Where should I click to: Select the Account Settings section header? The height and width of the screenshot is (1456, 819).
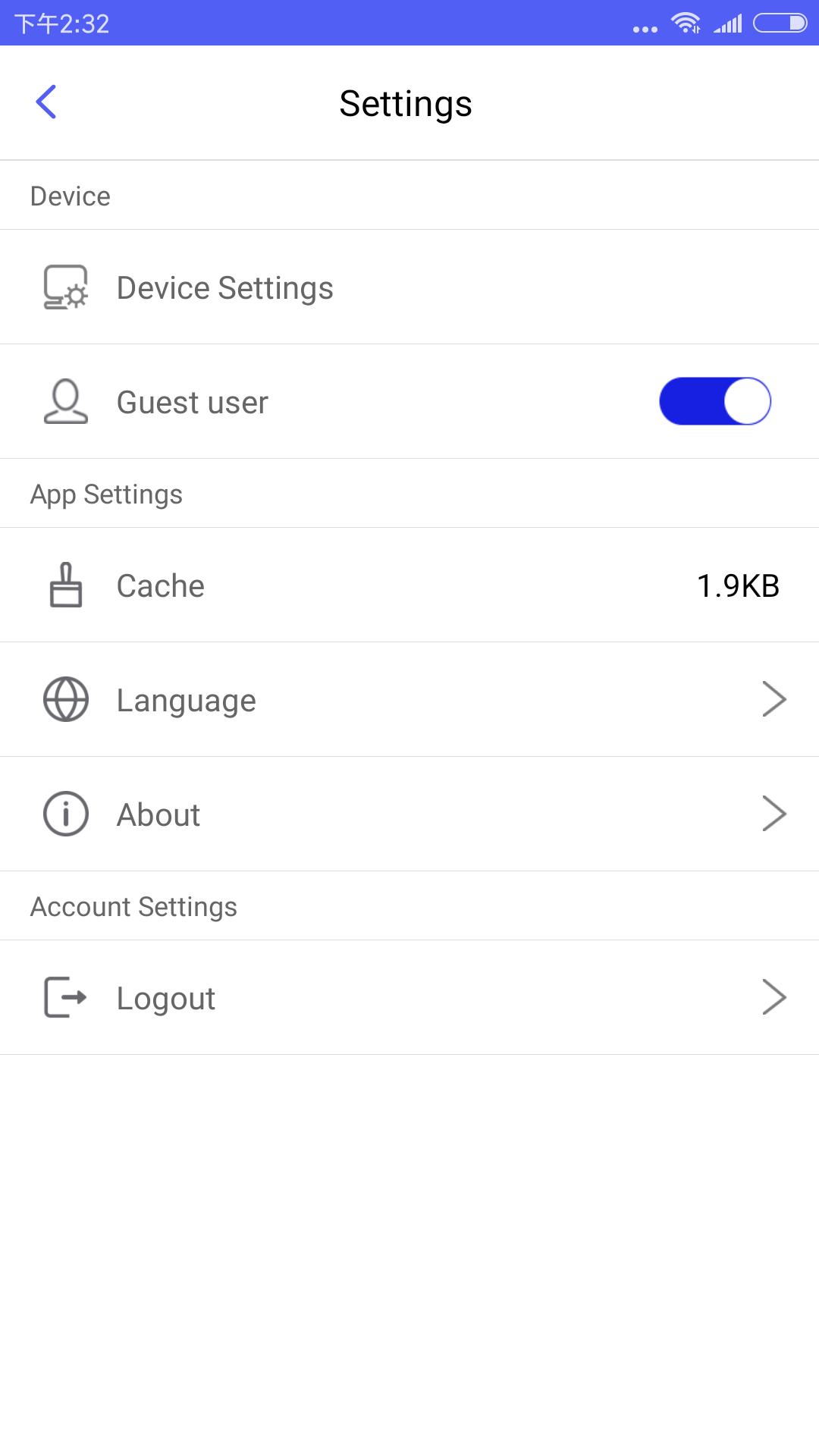pyautogui.click(x=133, y=905)
